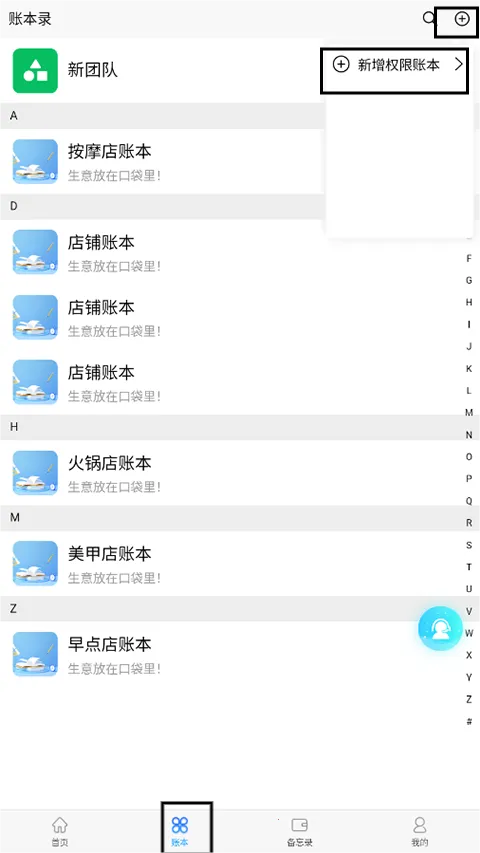The image size is (480, 853).
Task: Switch to the 我的 tab
Action: [420, 831]
